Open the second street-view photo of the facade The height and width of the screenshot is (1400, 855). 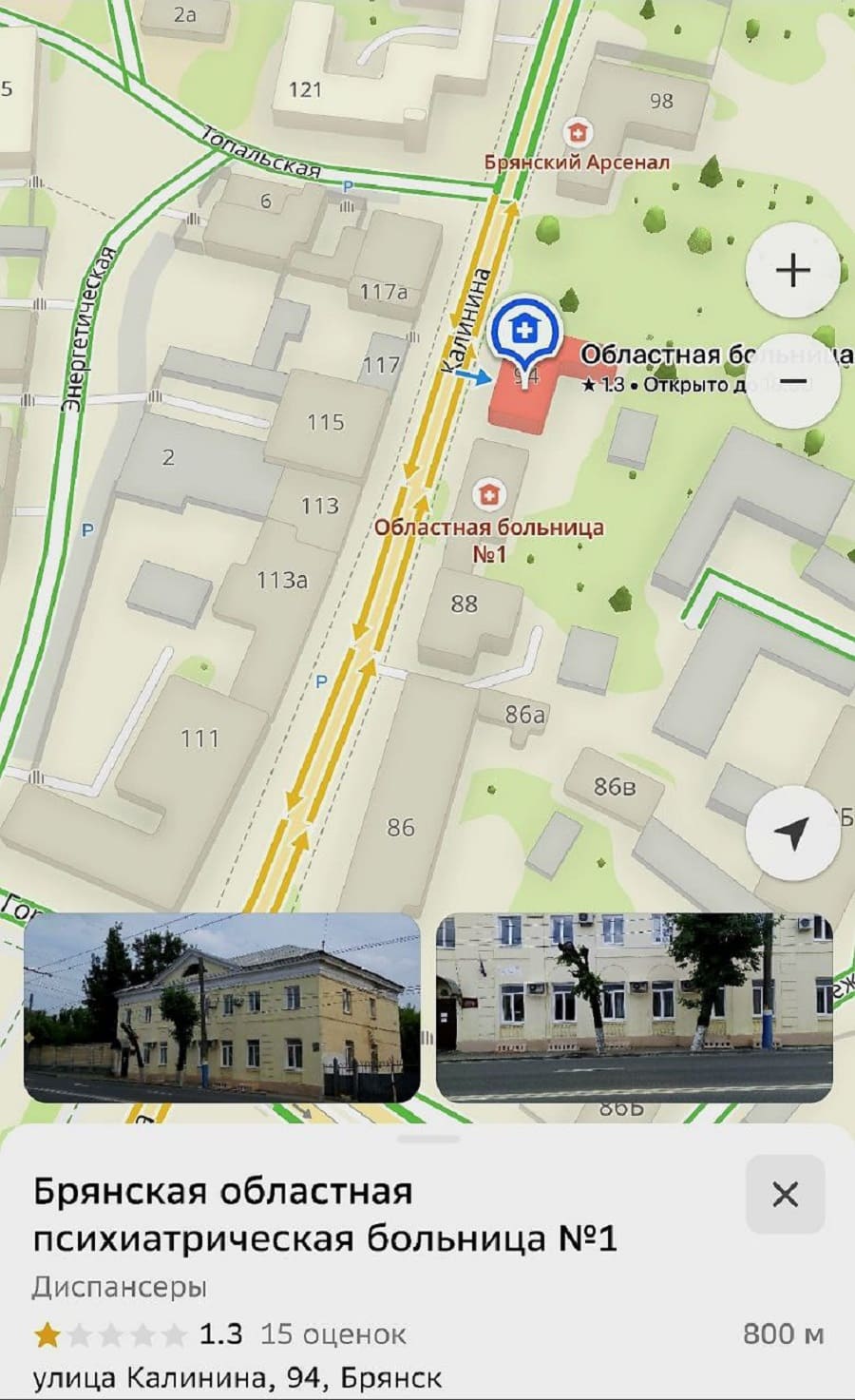click(635, 1007)
